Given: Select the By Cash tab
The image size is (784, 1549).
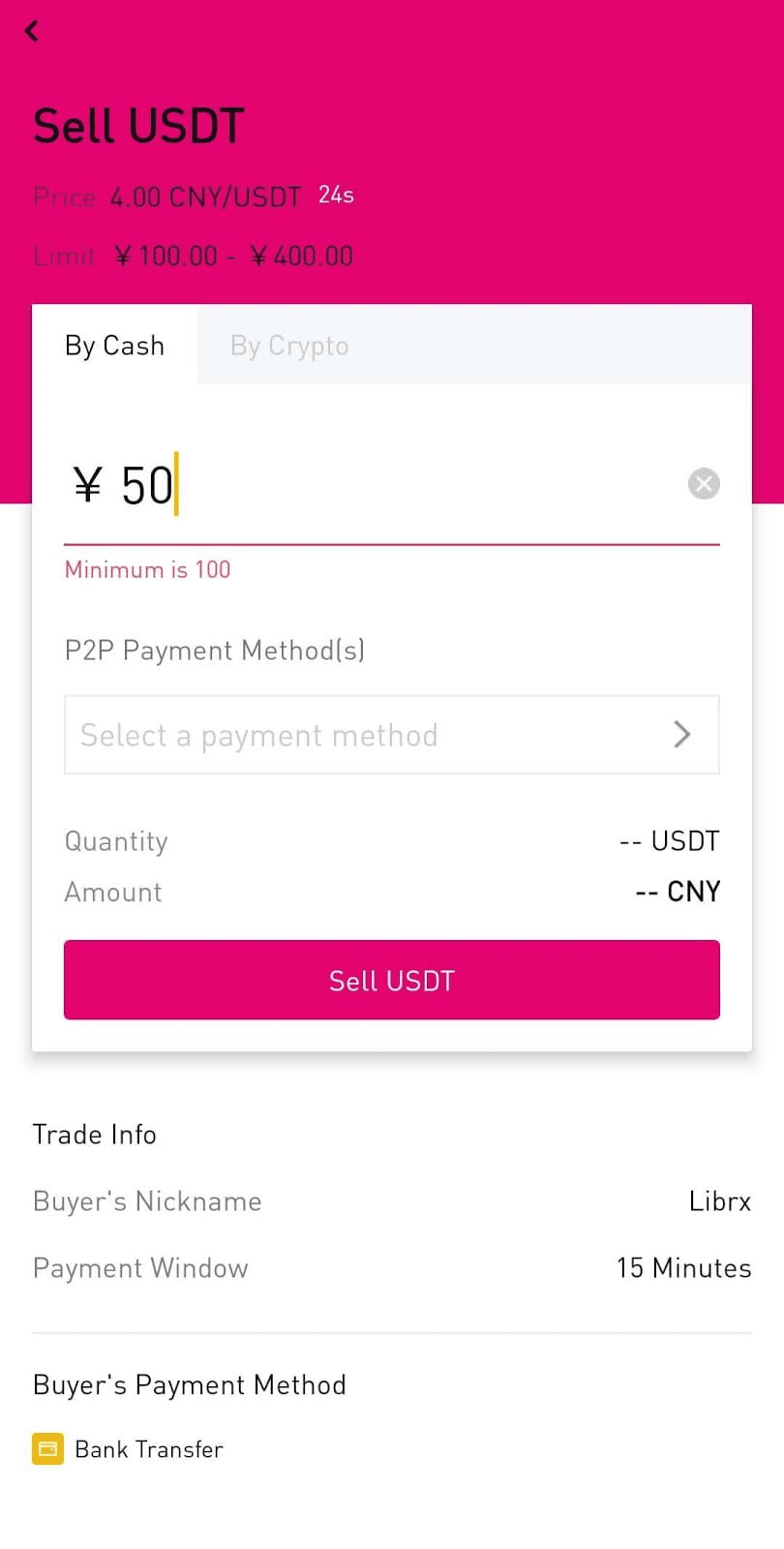Looking at the screenshot, I should [114, 346].
